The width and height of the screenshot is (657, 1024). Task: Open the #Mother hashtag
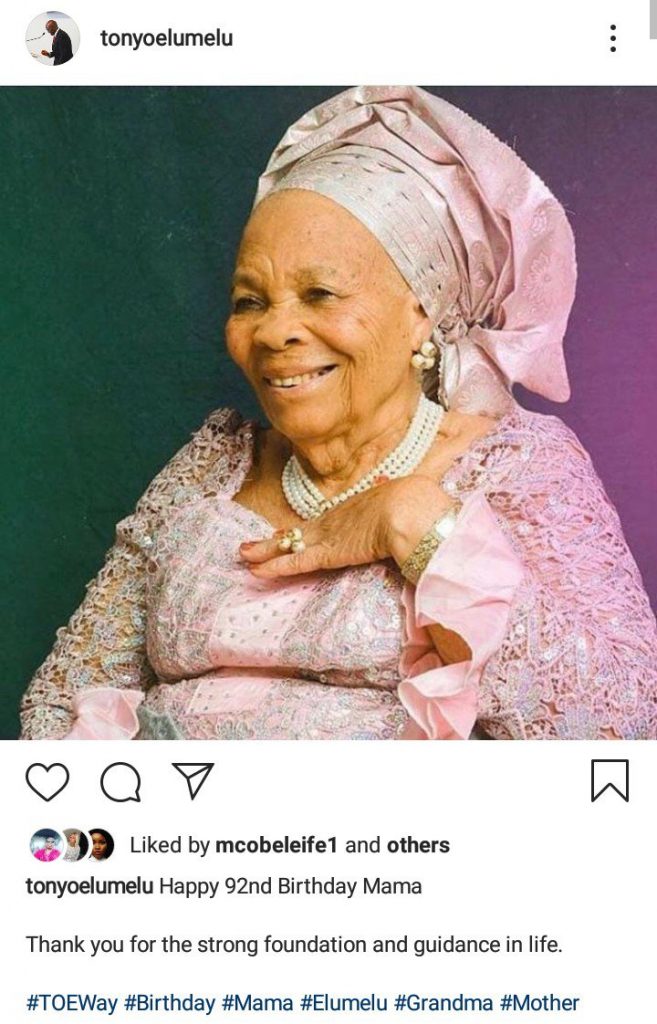coord(539,1002)
